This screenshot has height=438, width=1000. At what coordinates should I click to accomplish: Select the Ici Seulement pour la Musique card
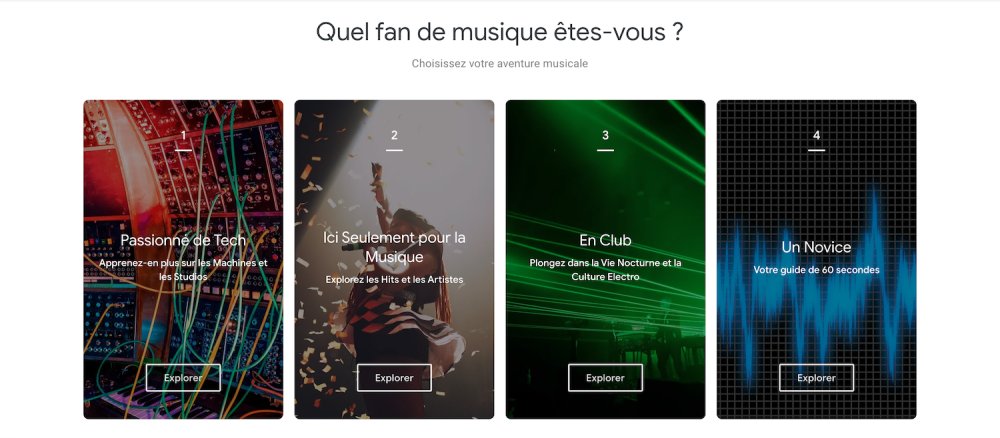(394, 246)
